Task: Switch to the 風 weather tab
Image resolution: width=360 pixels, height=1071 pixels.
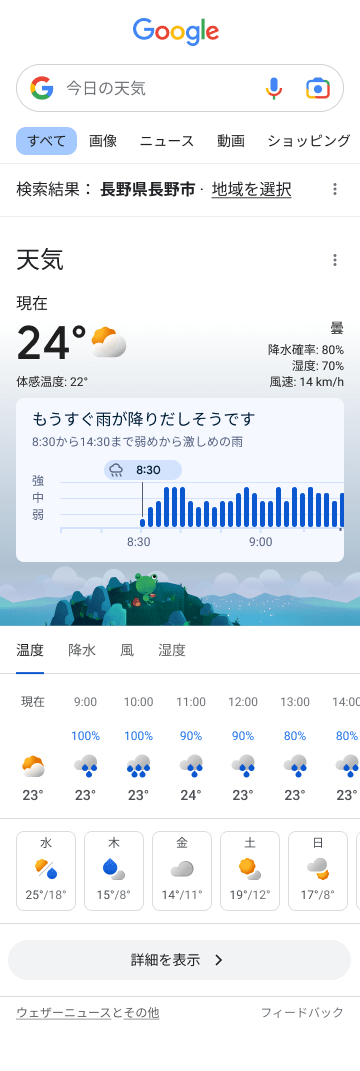Action: 127,650
